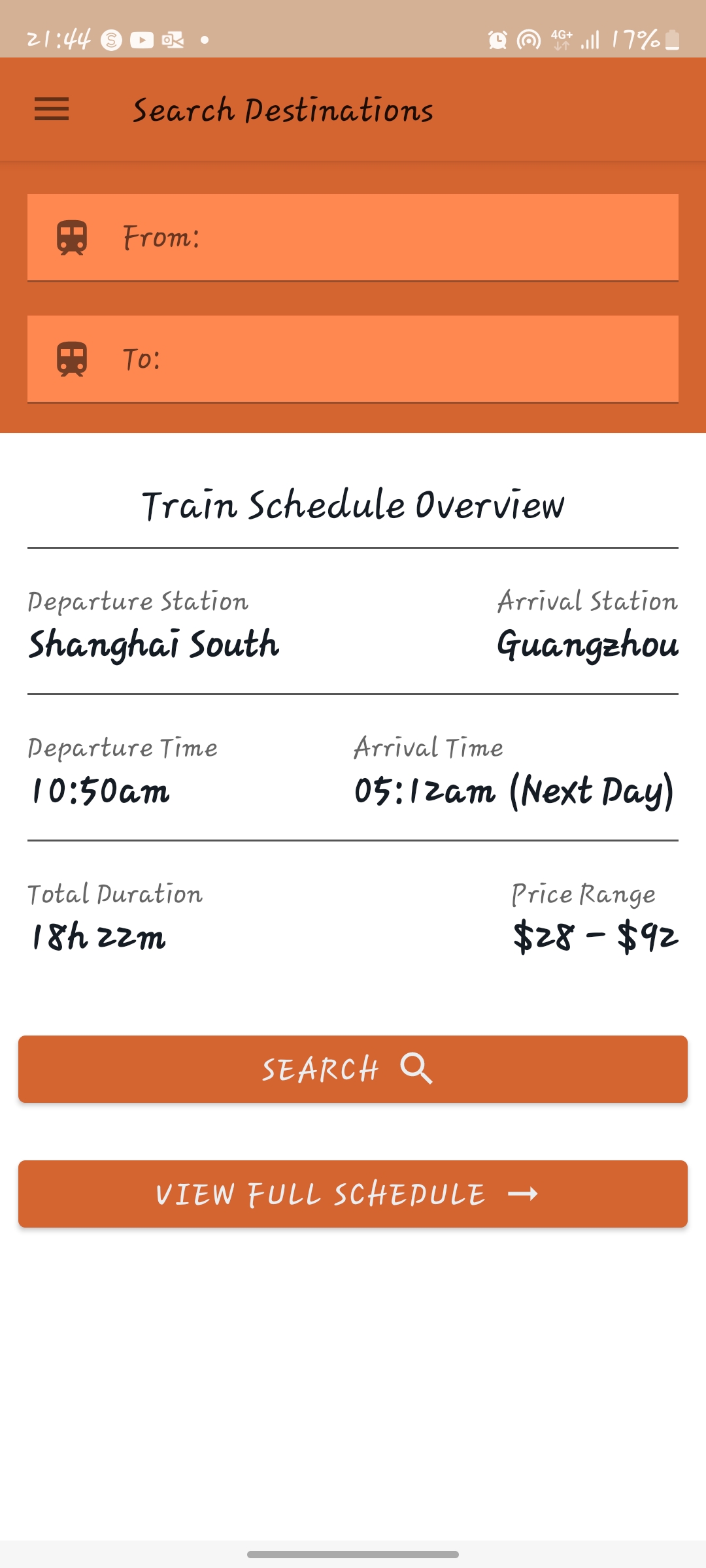Tap the alarm clock icon in status bar
706x1568 pixels.
coord(498,39)
